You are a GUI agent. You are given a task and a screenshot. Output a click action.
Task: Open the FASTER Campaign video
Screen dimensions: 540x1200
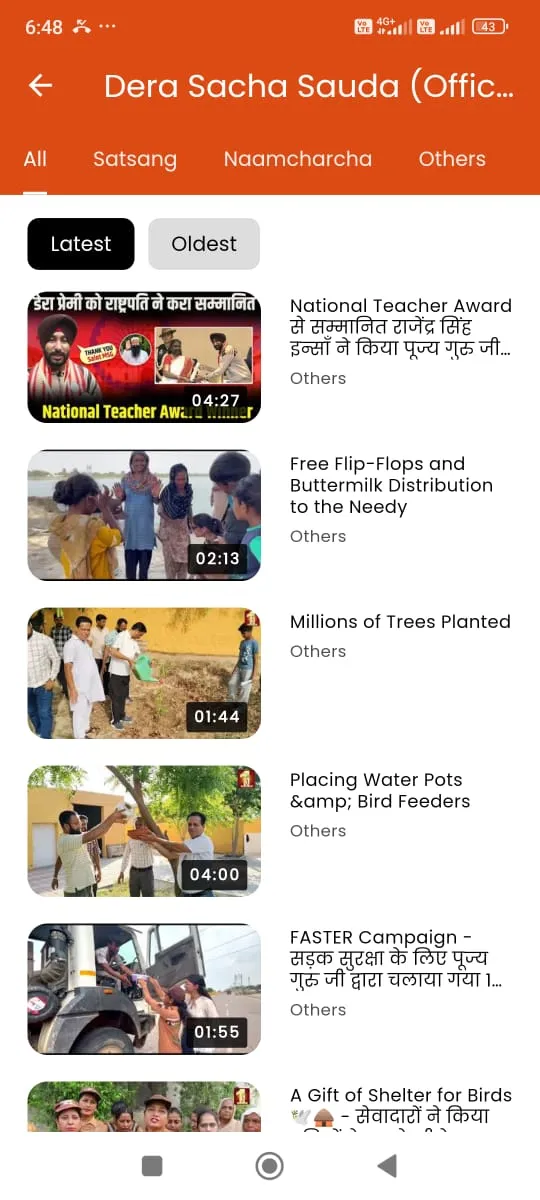270,989
